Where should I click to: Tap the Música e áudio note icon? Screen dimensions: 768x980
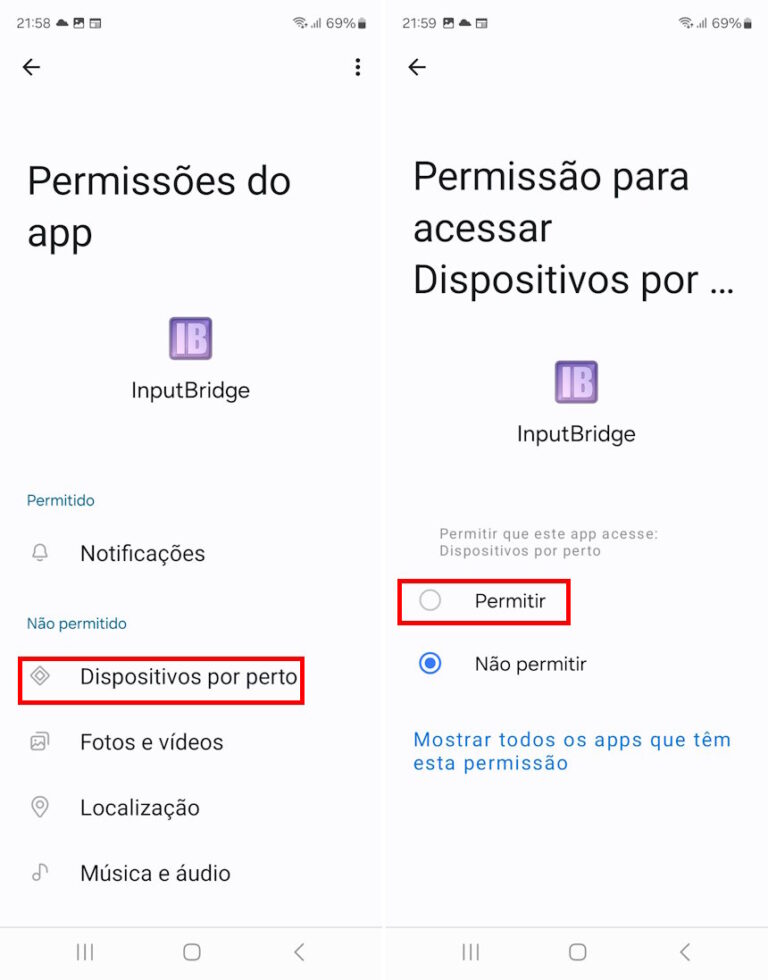[40, 873]
